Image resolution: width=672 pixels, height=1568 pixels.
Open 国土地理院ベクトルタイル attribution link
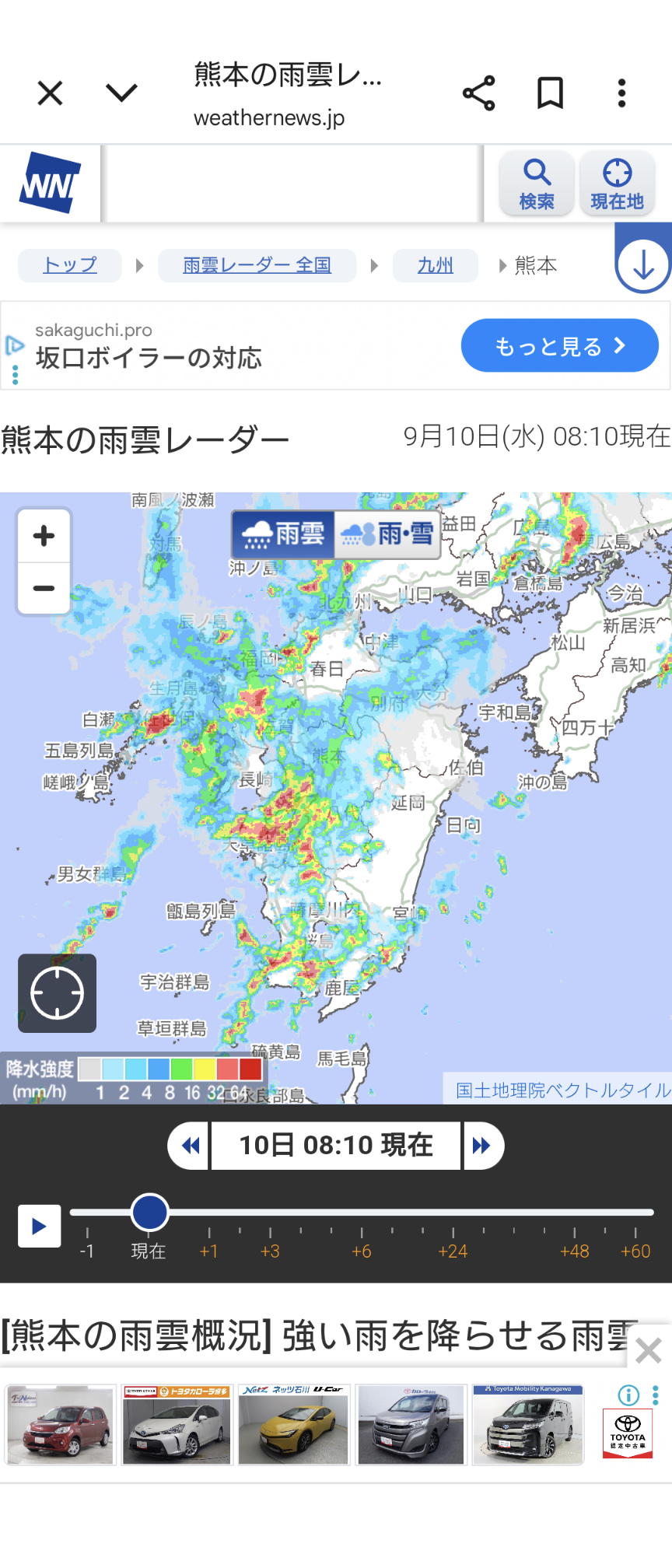[562, 1090]
